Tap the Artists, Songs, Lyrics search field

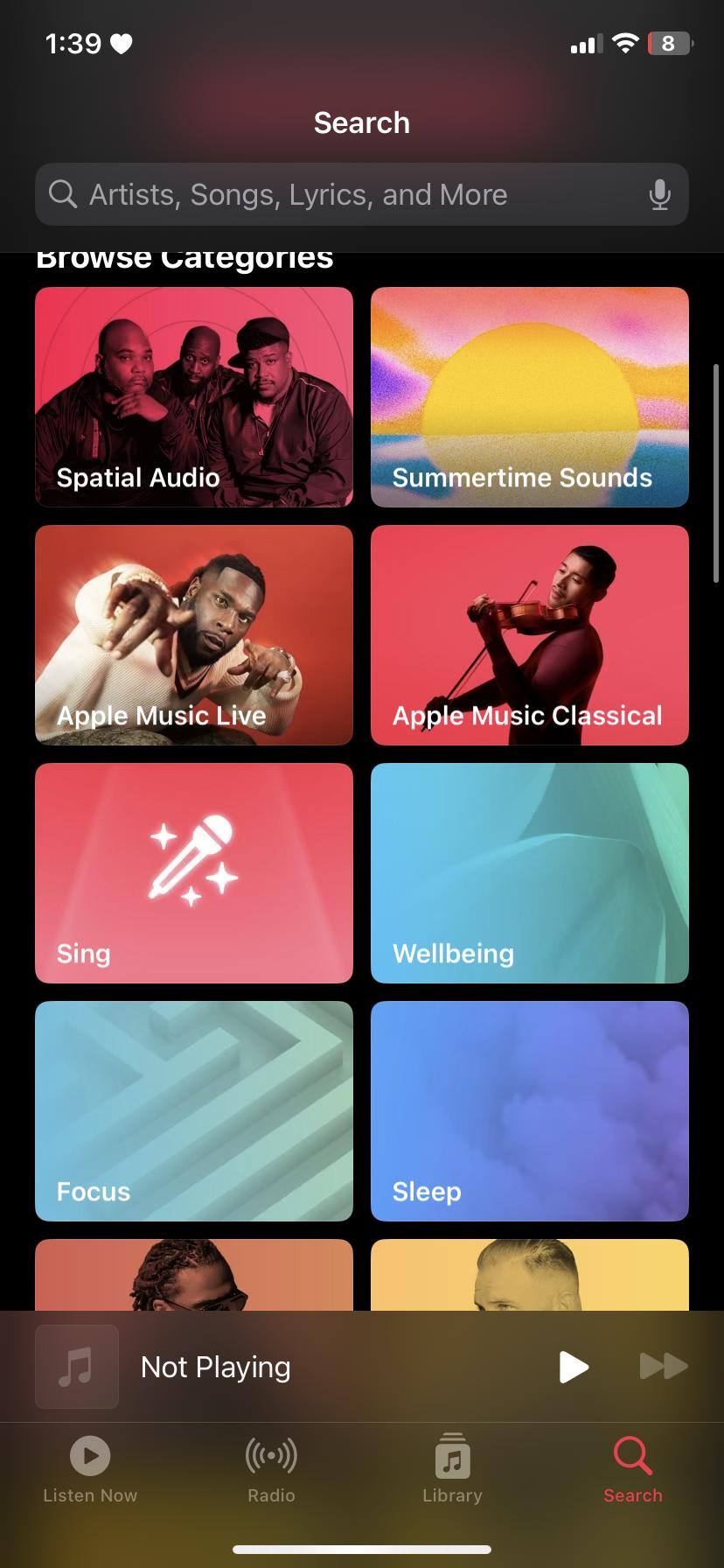click(x=350, y=194)
